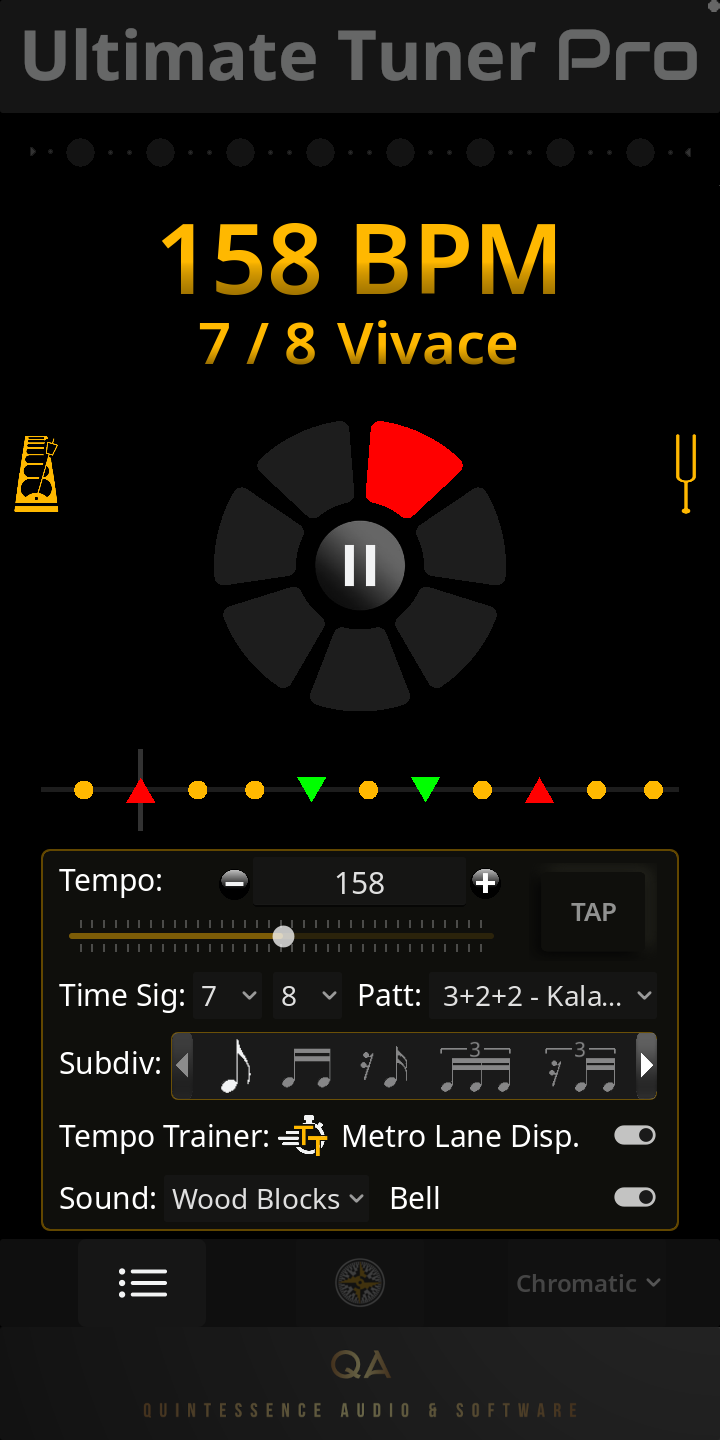Click the Tempo Trainer stopwatch icon
The height and width of the screenshot is (1440, 720).
(x=304, y=1136)
